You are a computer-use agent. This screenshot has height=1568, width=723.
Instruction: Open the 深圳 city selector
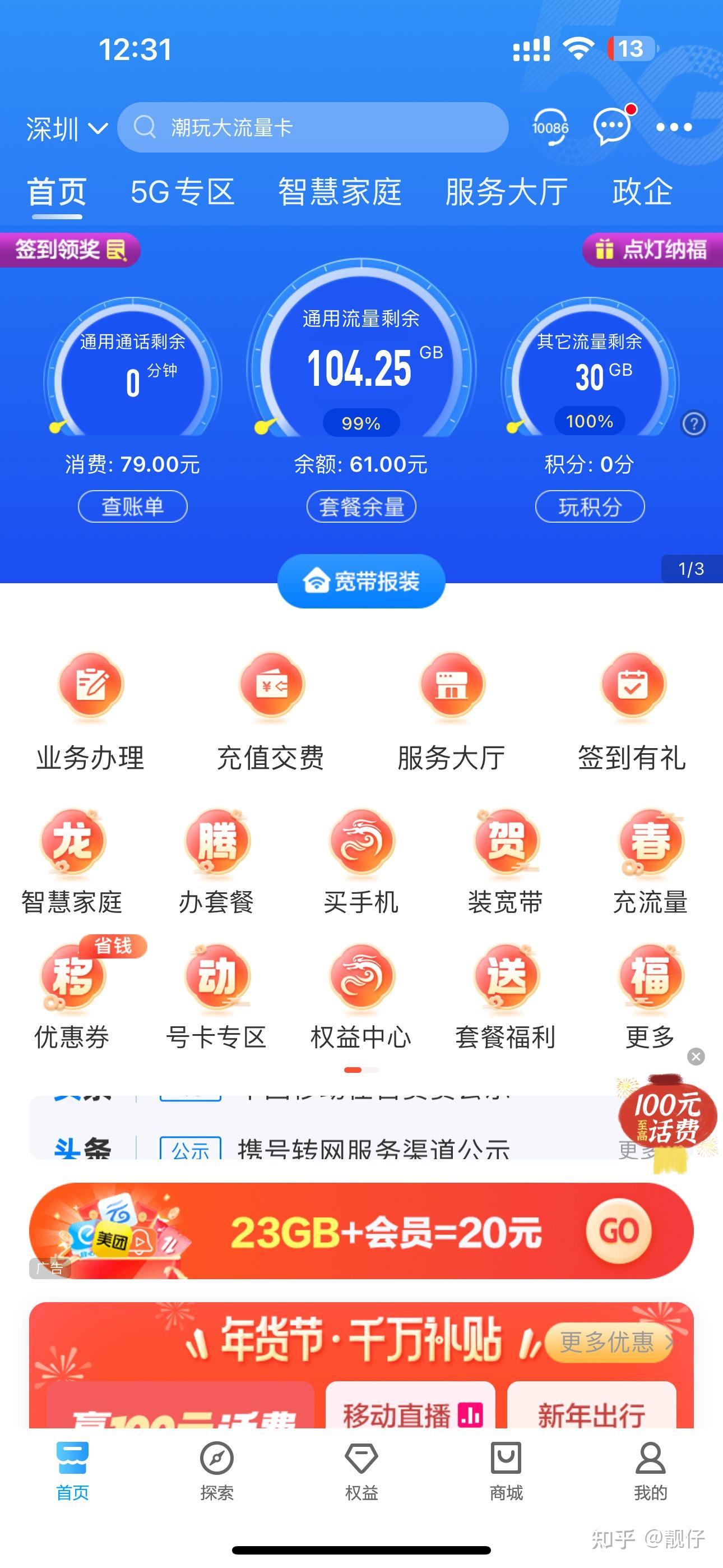coord(66,127)
